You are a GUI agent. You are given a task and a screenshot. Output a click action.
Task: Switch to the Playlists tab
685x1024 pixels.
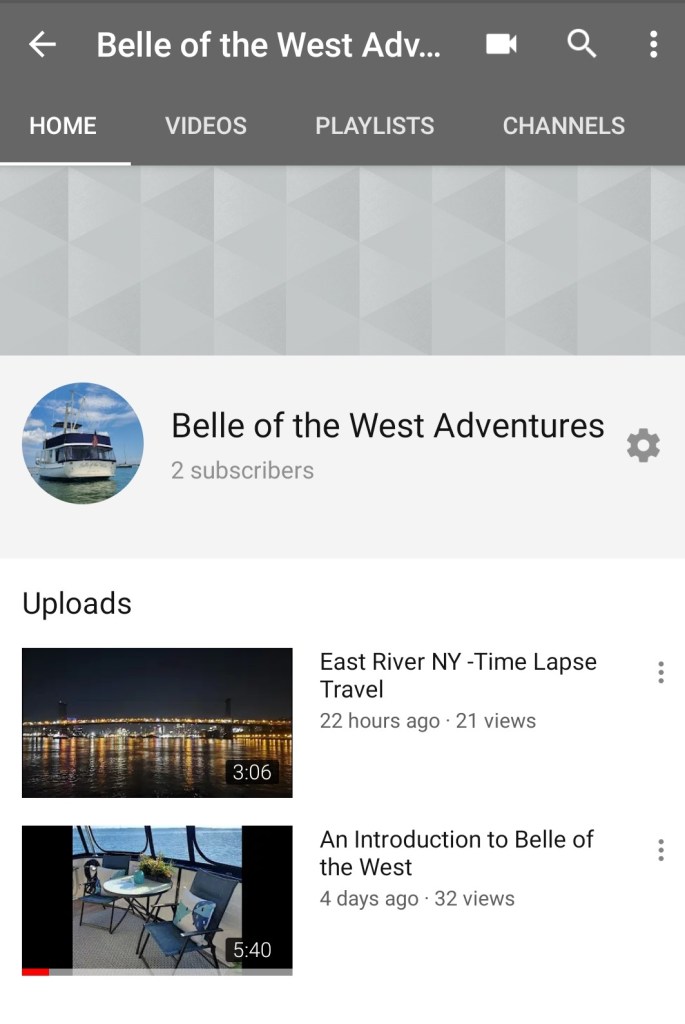pyautogui.click(x=374, y=126)
